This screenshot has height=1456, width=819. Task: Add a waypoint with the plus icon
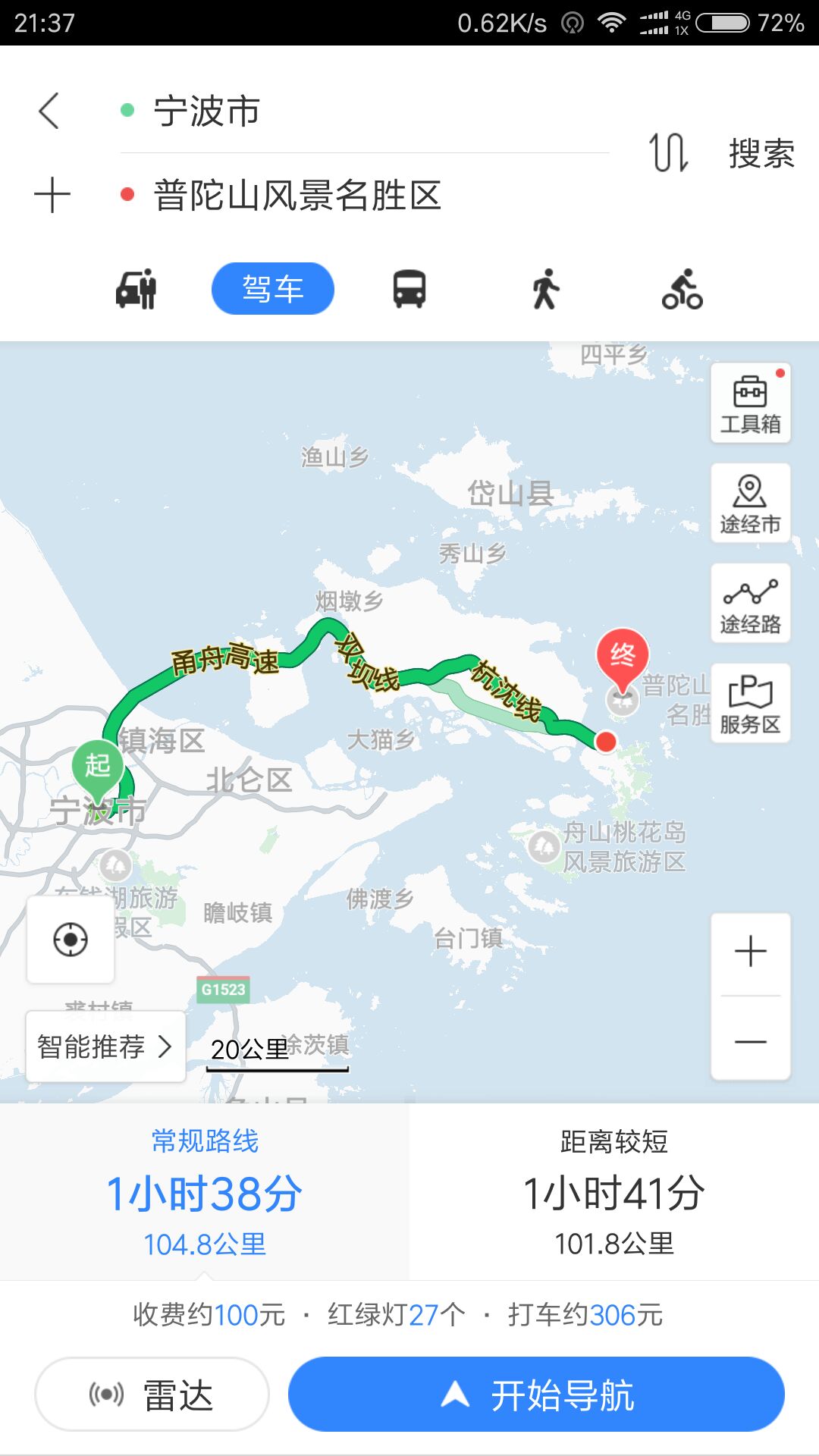click(x=52, y=195)
